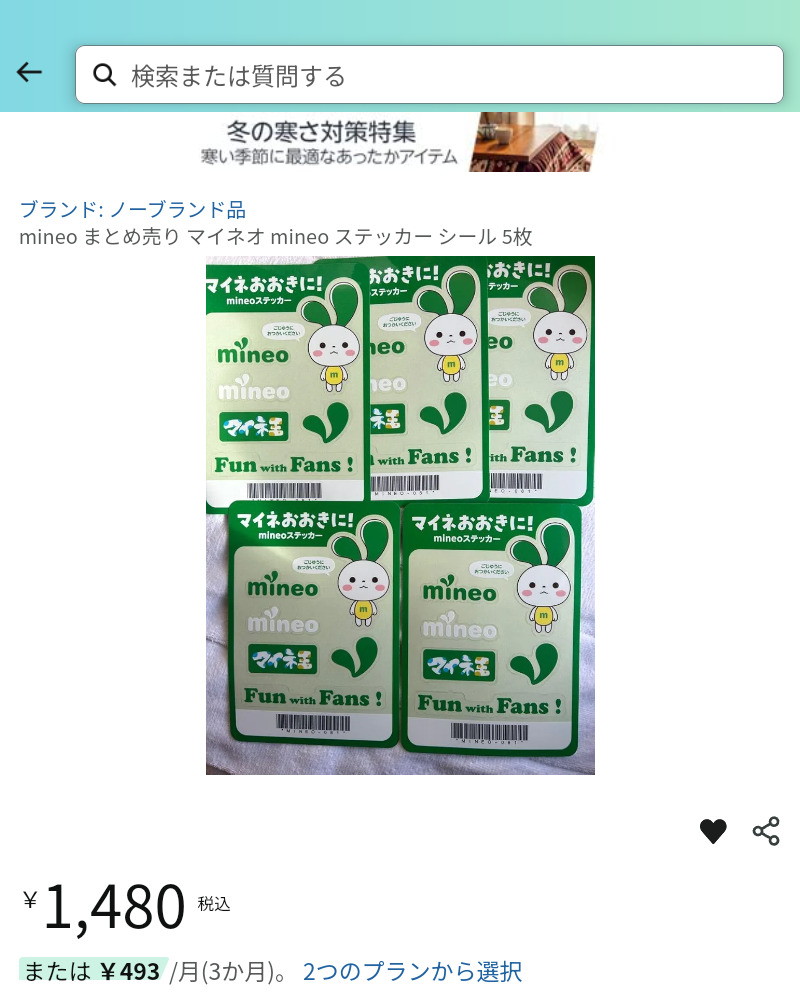
Task: Open the 検索または質問する search box
Action: pos(429,75)
